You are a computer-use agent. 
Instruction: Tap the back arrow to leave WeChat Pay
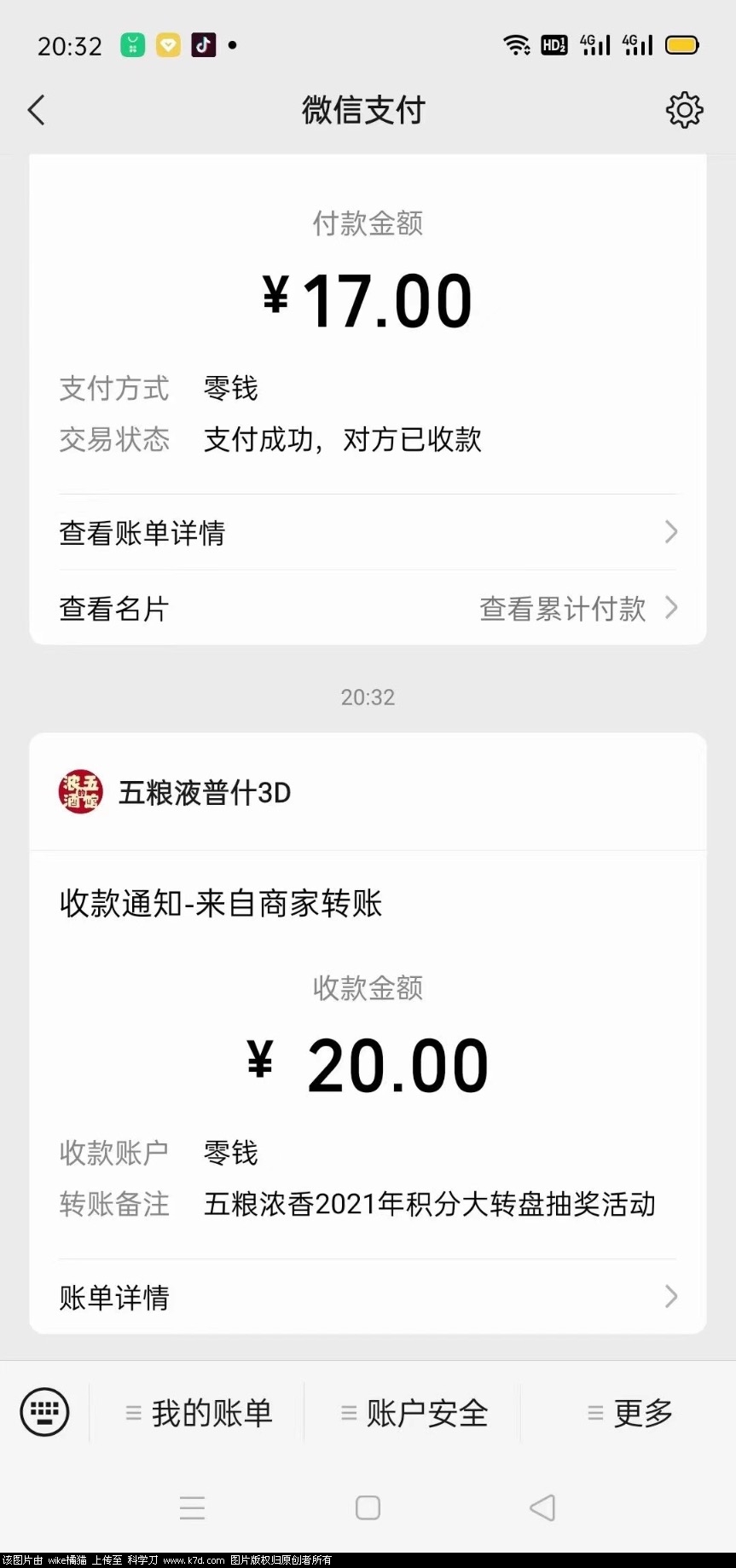click(x=36, y=110)
